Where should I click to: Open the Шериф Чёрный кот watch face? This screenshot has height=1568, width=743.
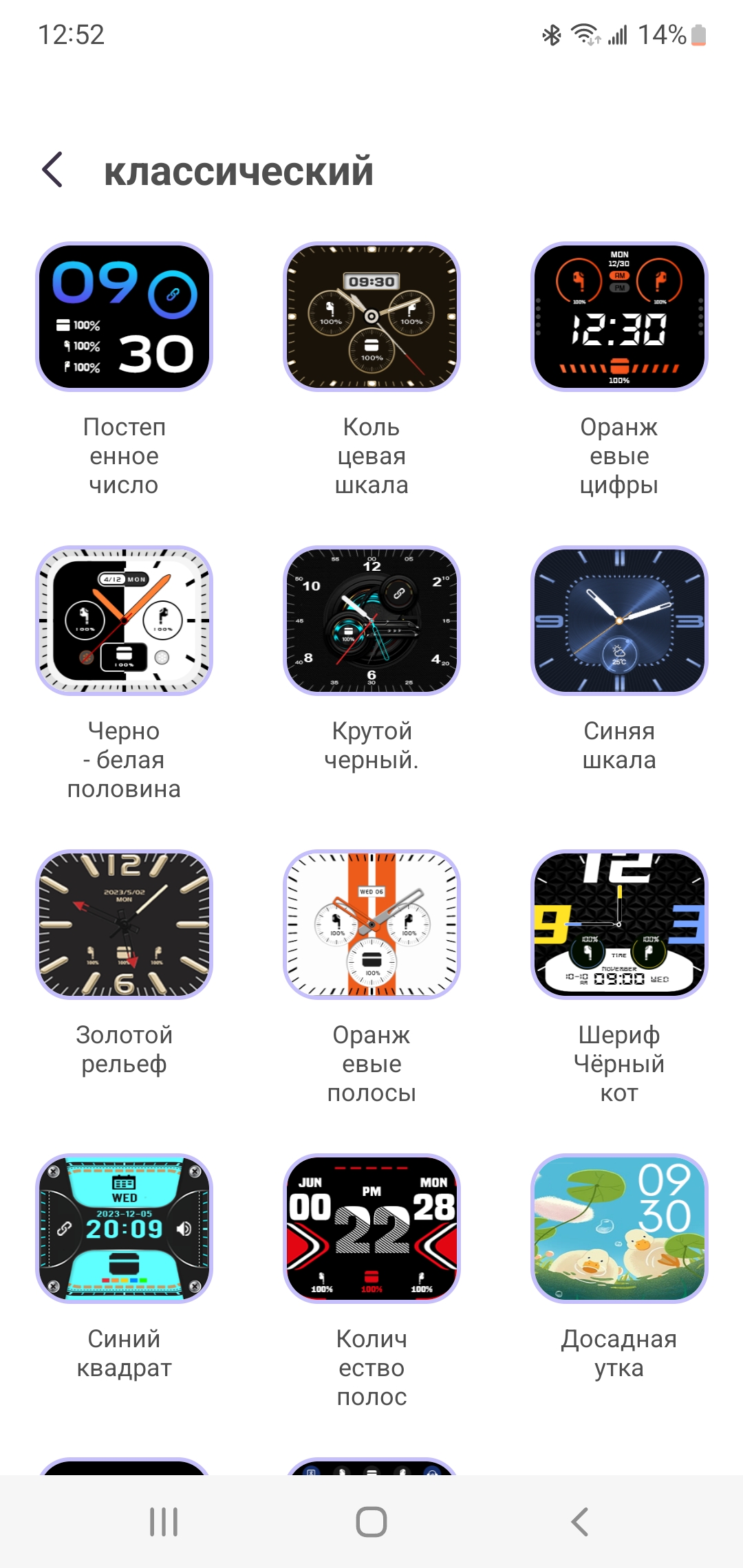point(619,925)
